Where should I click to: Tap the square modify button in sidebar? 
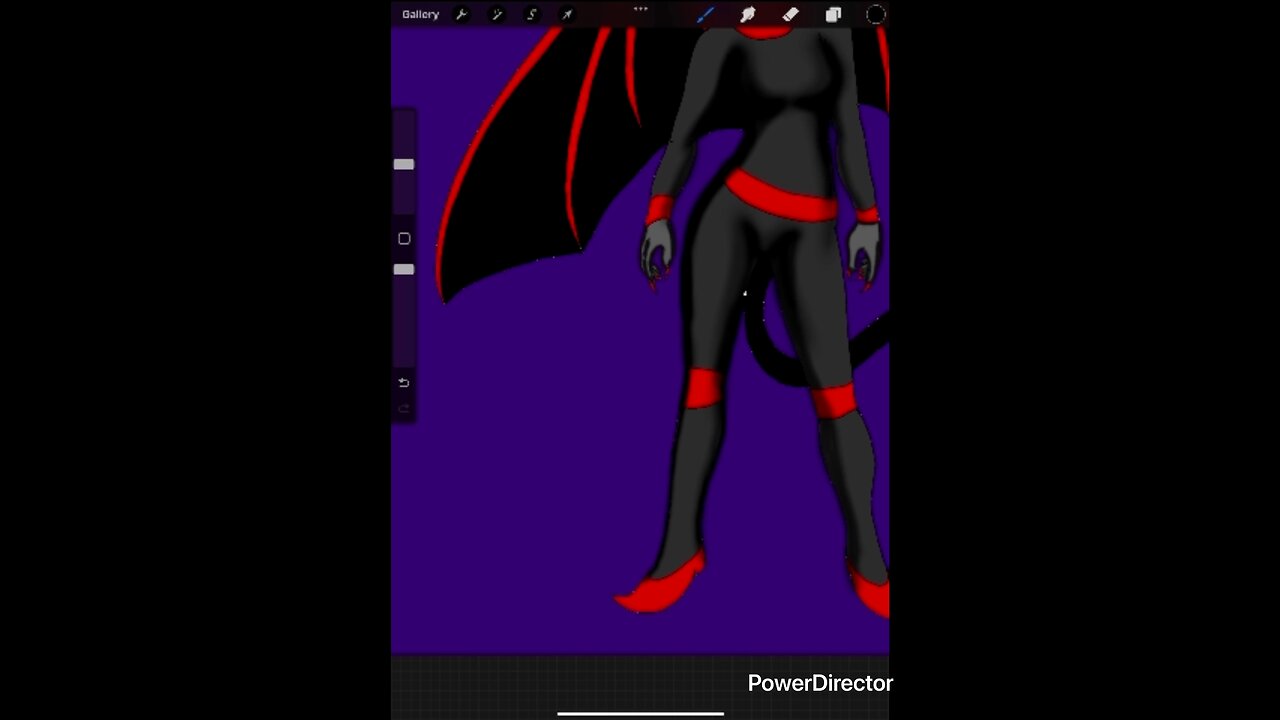(x=404, y=238)
